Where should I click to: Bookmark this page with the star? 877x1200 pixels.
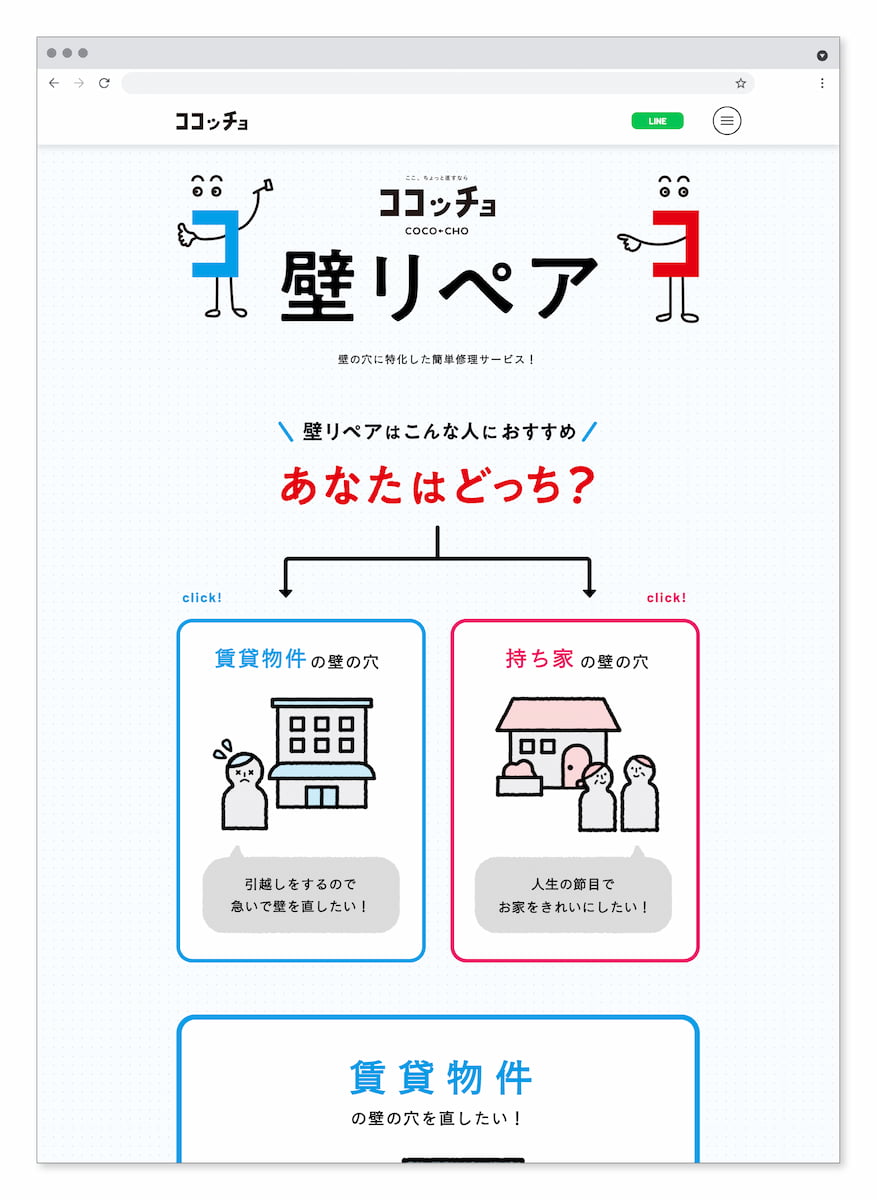741,83
